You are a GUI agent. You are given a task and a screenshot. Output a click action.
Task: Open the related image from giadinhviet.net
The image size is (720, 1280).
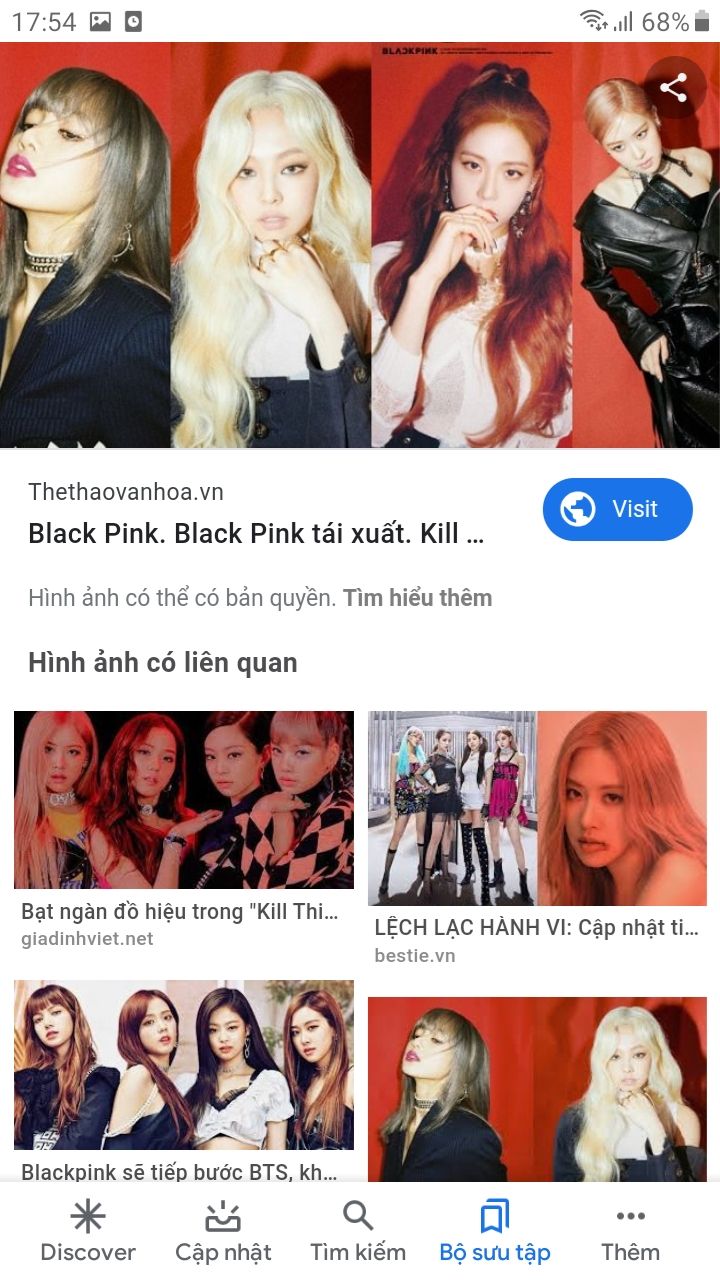click(184, 800)
